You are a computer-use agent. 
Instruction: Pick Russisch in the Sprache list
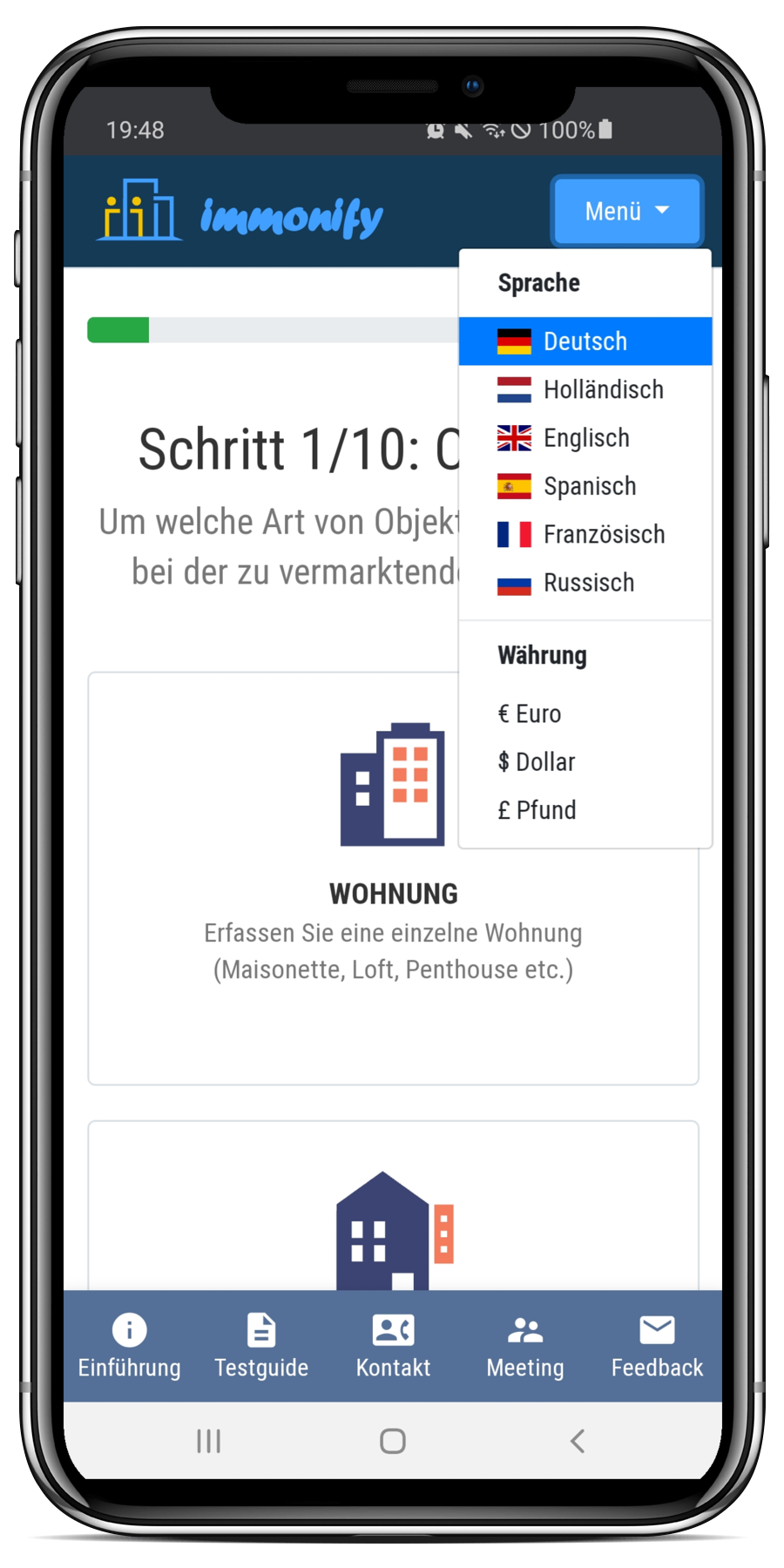[585, 583]
